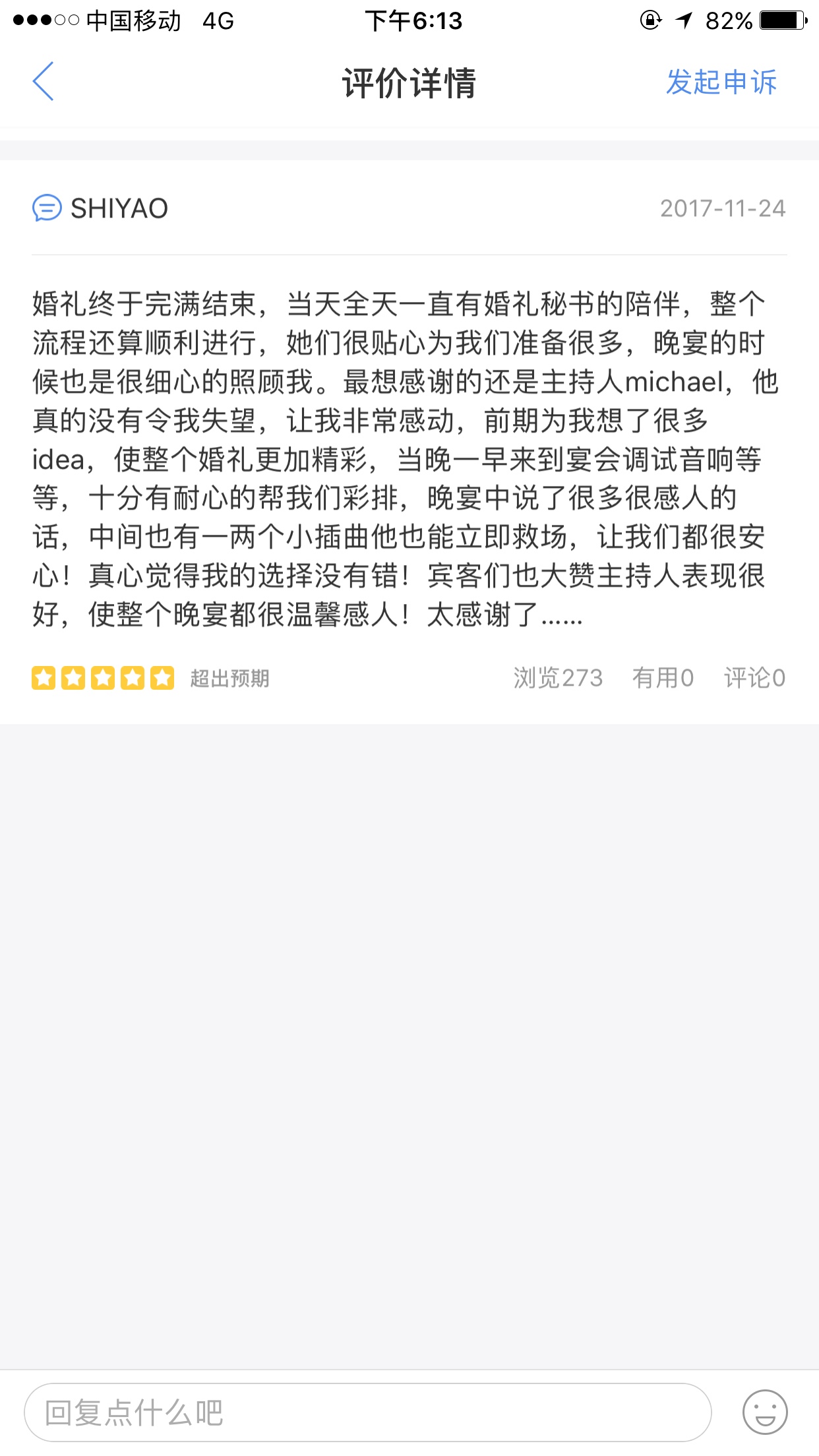The height and width of the screenshot is (1456, 819).
Task: Go back using the top-left arrow
Action: click(44, 82)
